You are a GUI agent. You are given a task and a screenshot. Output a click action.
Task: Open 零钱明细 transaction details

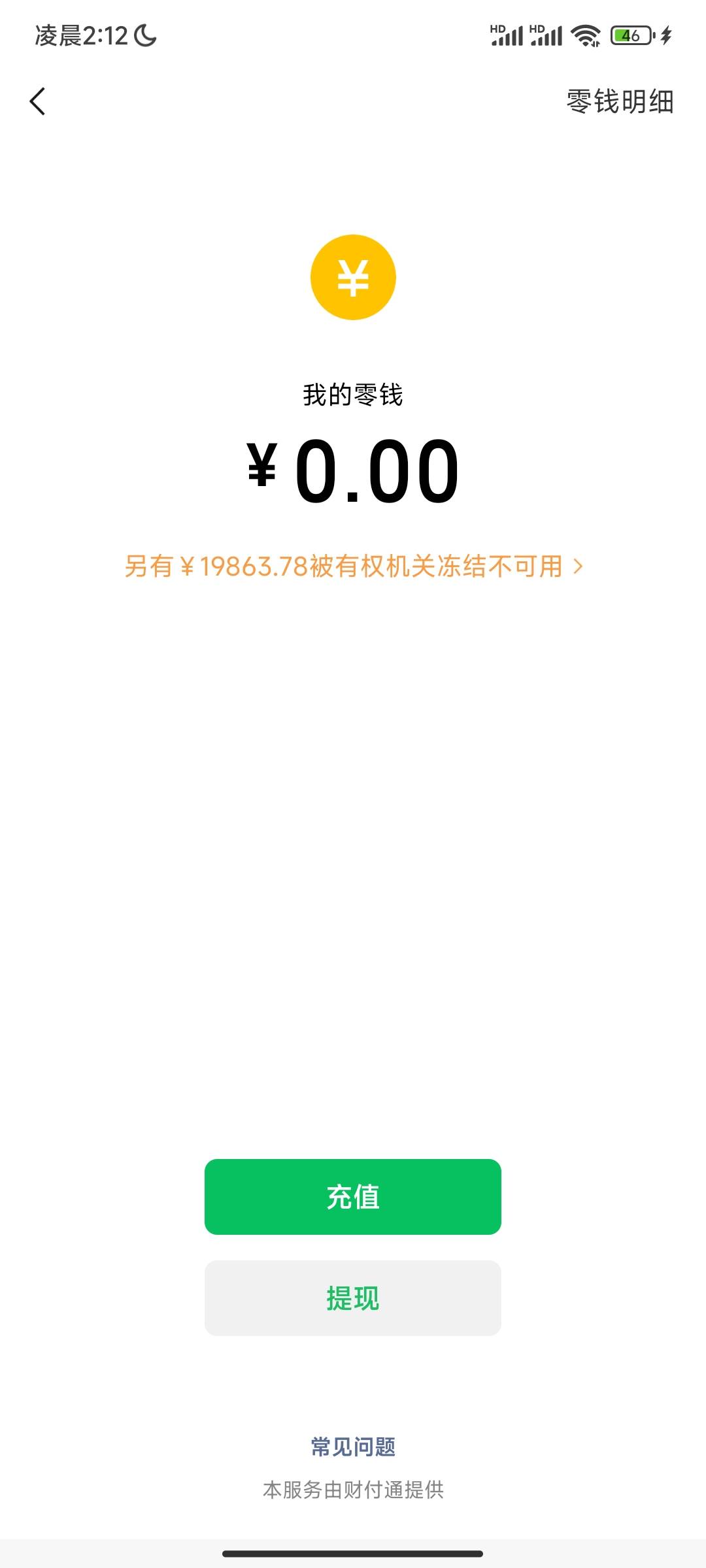[x=620, y=102]
